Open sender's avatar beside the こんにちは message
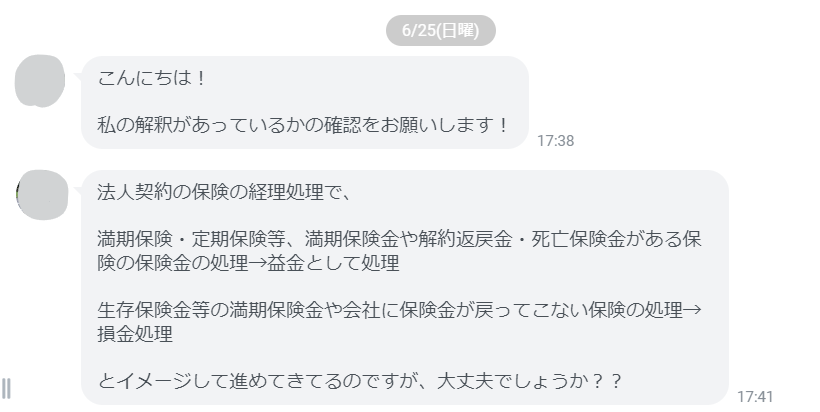820x412 pixels. 40,81
